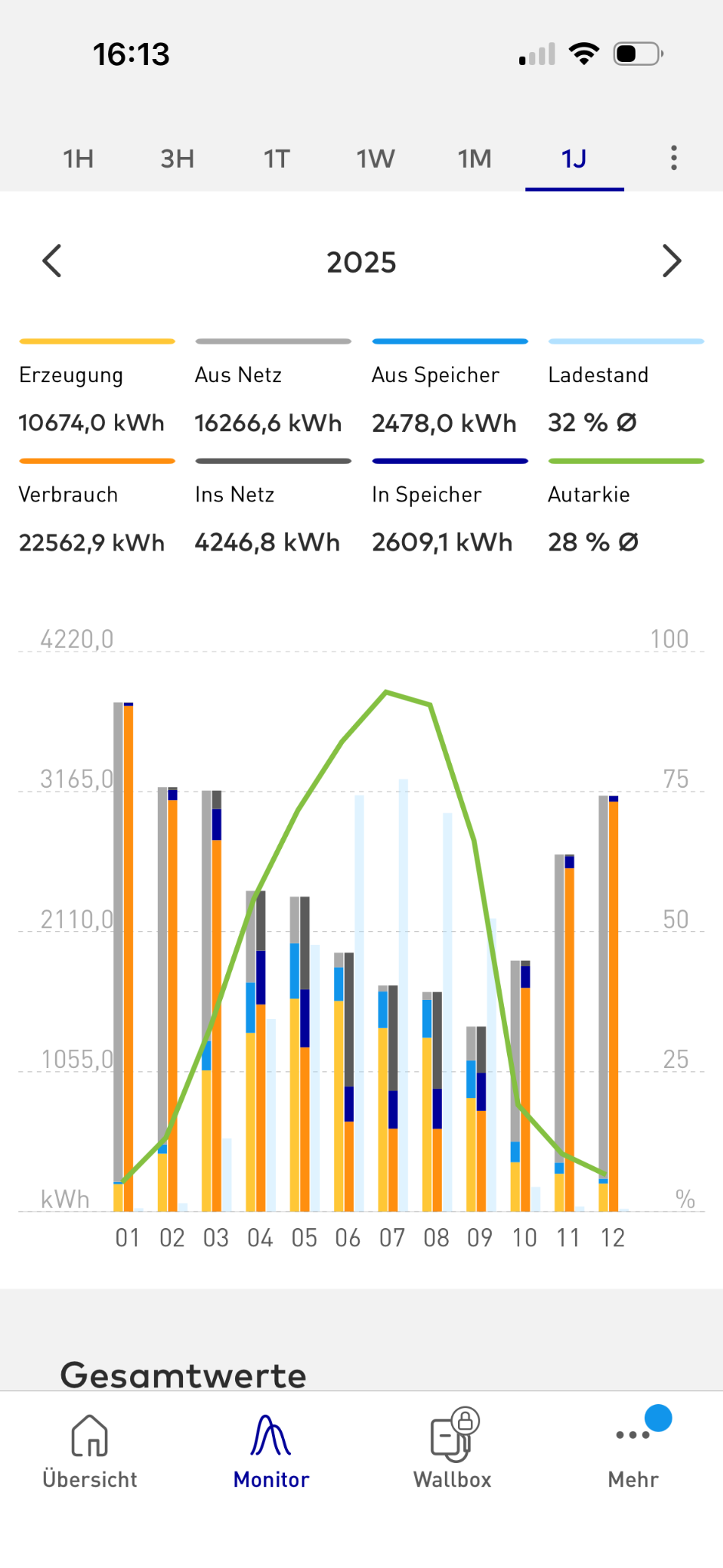Go to the next year
This screenshot has width=723, height=1568.
coord(672,261)
